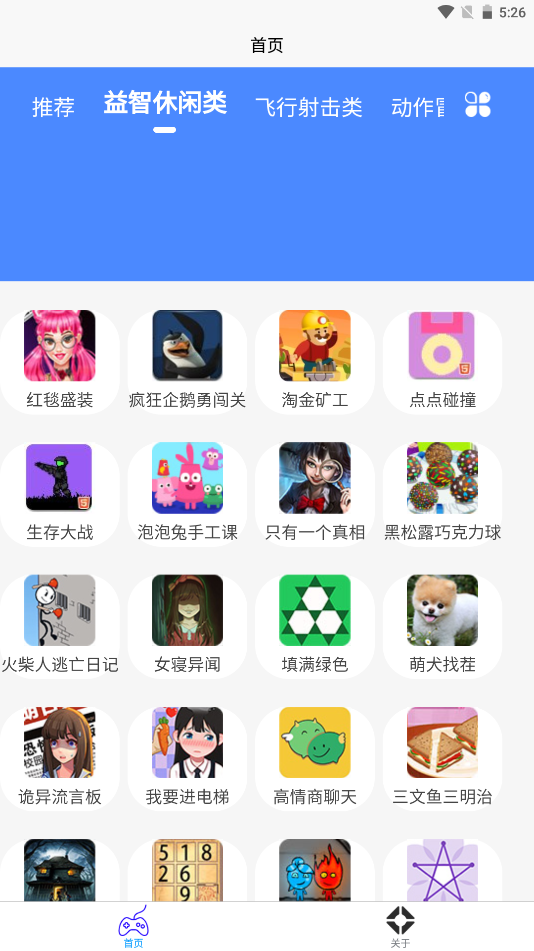Select 萌犬找茬 game
This screenshot has width=534, height=951.
click(x=442, y=626)
